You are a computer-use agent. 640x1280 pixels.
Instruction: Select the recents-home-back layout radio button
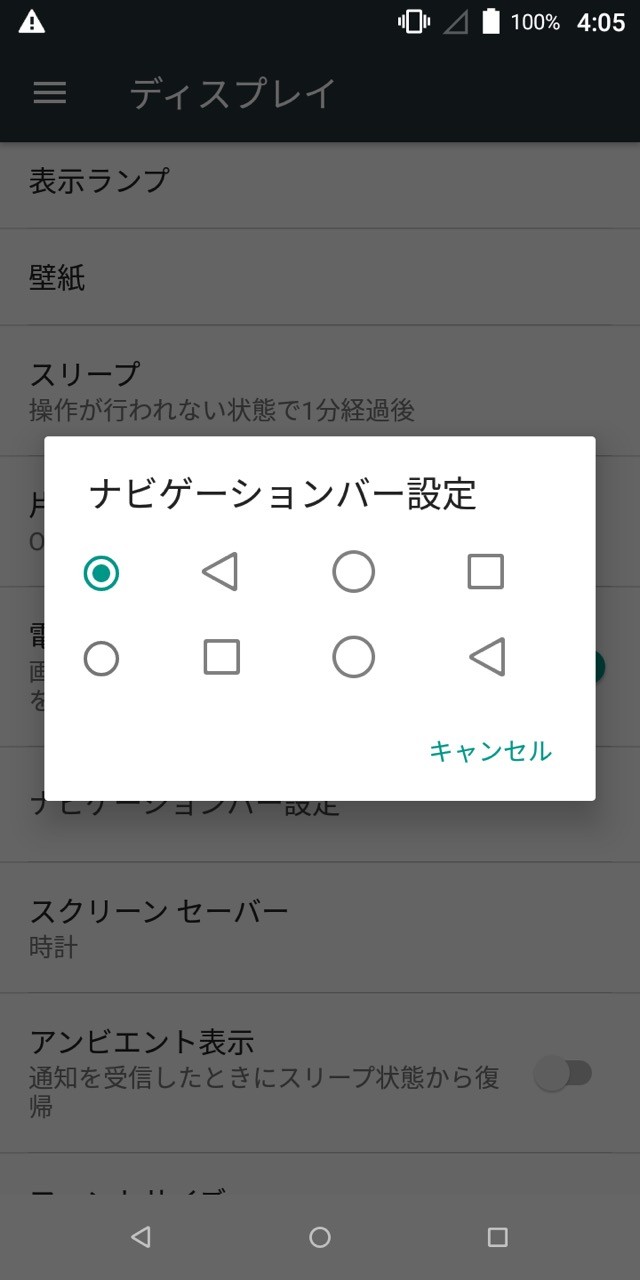101,659
